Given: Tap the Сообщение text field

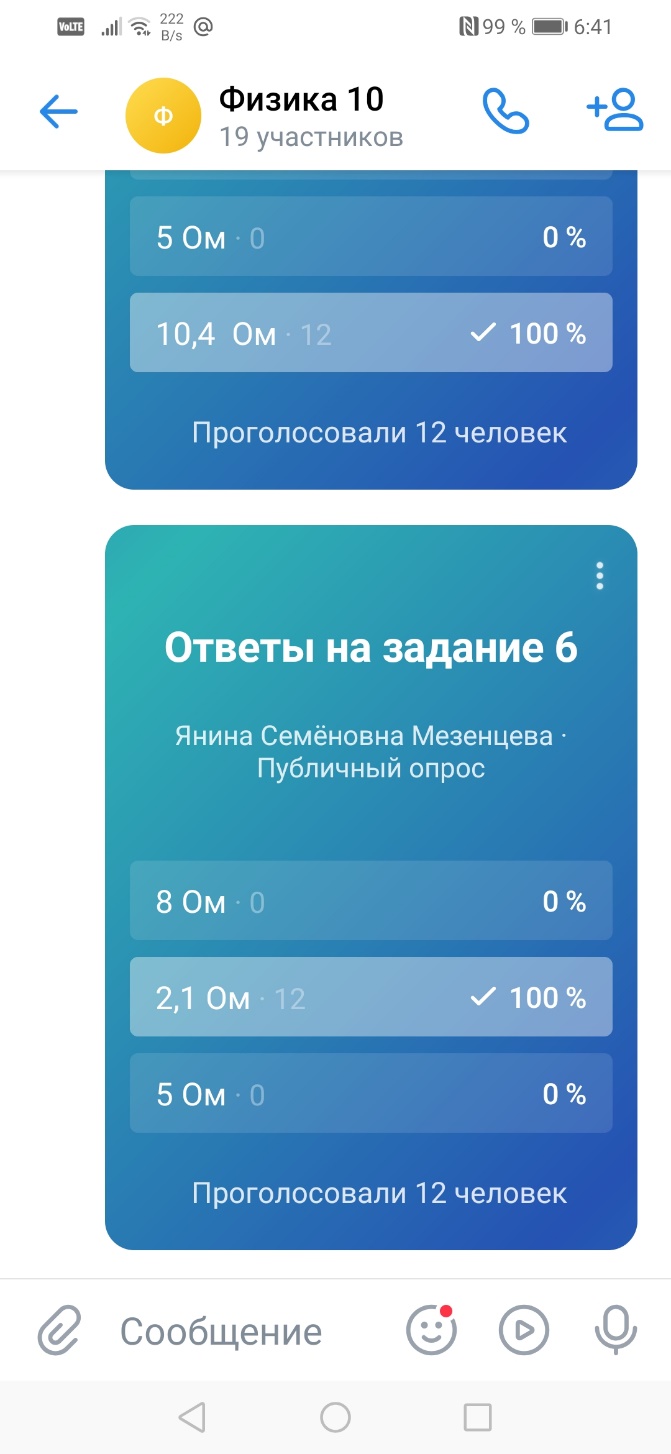Looking at the screenshot, I should click(240, 1331).
